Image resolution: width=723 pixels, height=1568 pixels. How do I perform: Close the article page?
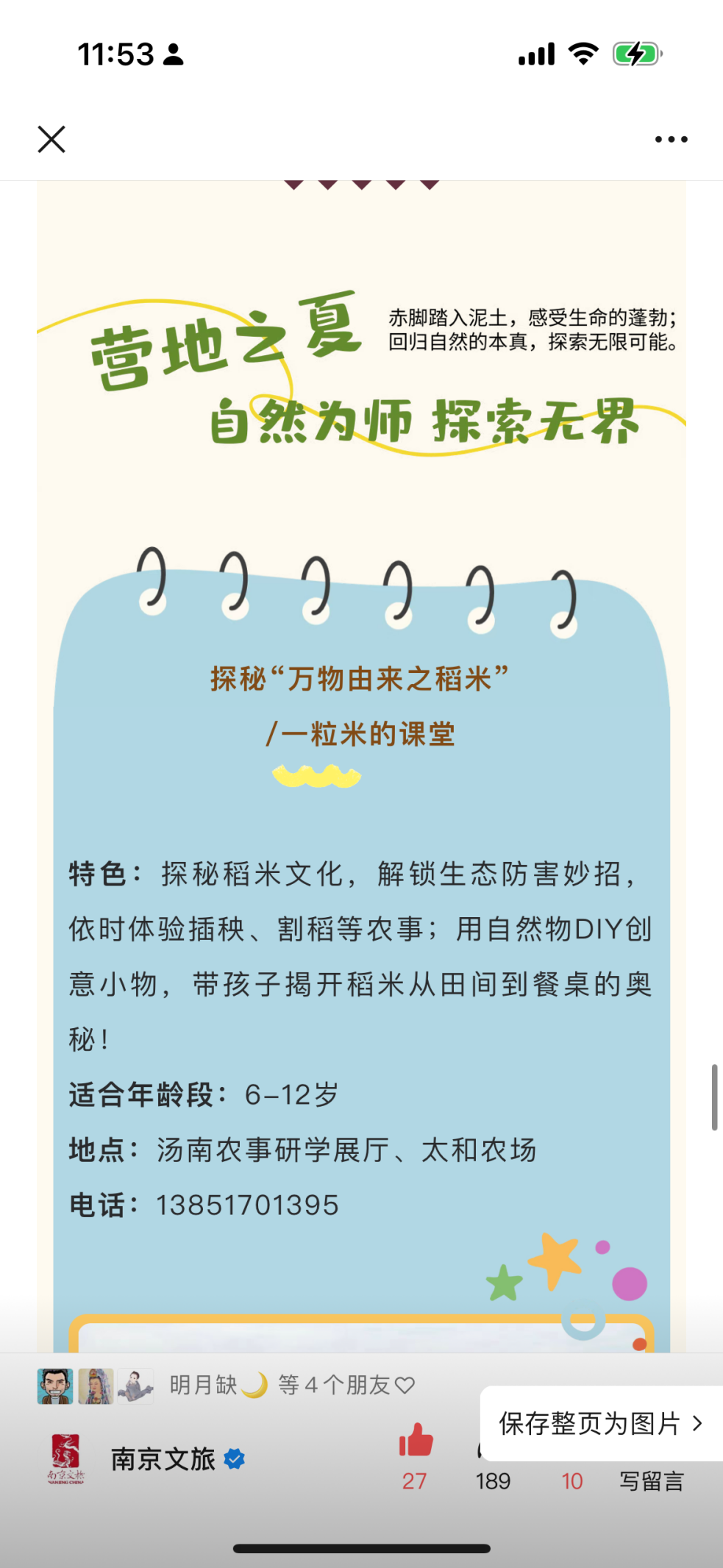pyautogui.click(x=51, y=139)
